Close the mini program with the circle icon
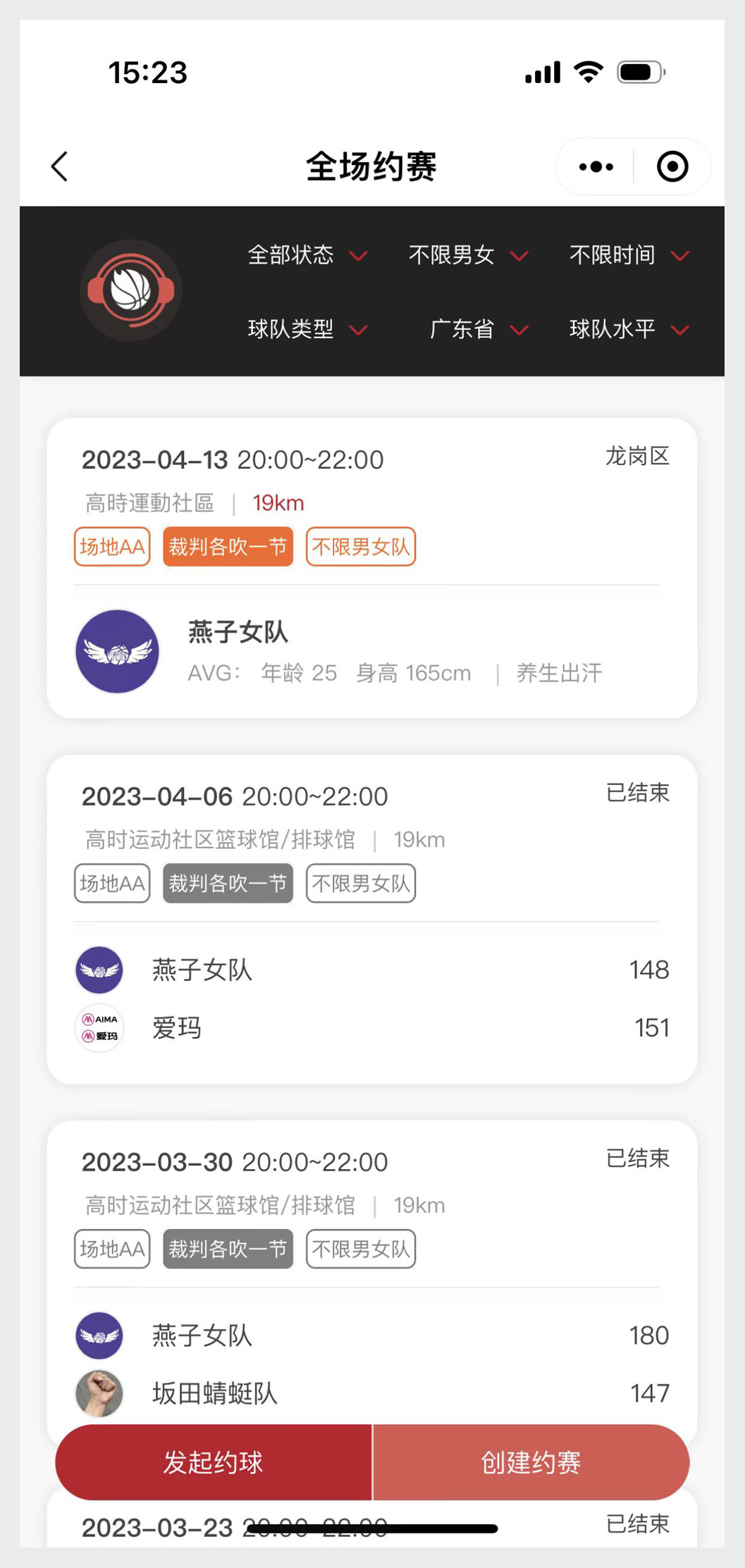This screenshot has height=1568, width=745. tap(672, 167)
